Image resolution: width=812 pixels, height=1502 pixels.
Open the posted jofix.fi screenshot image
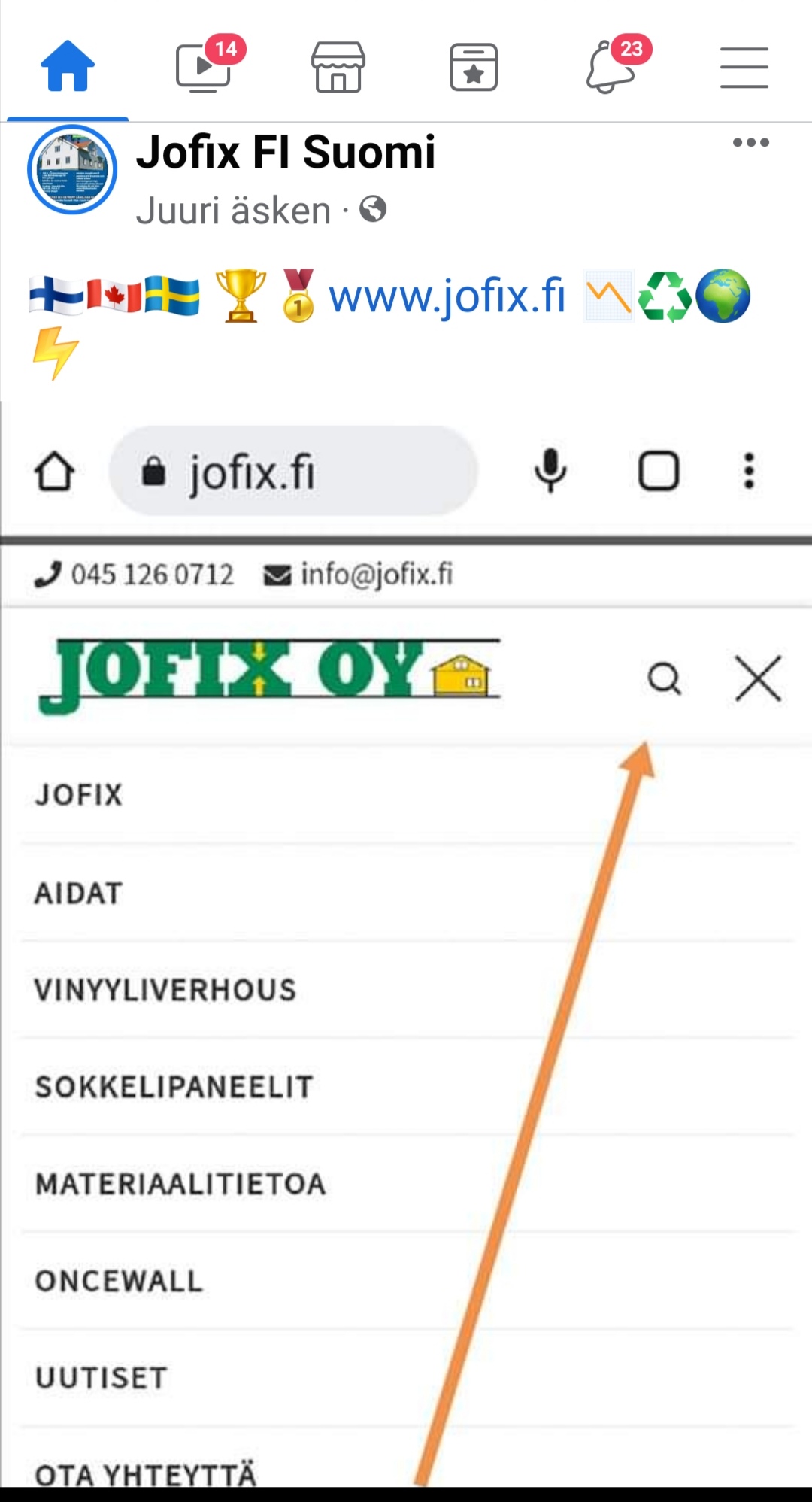coord(406,940)
